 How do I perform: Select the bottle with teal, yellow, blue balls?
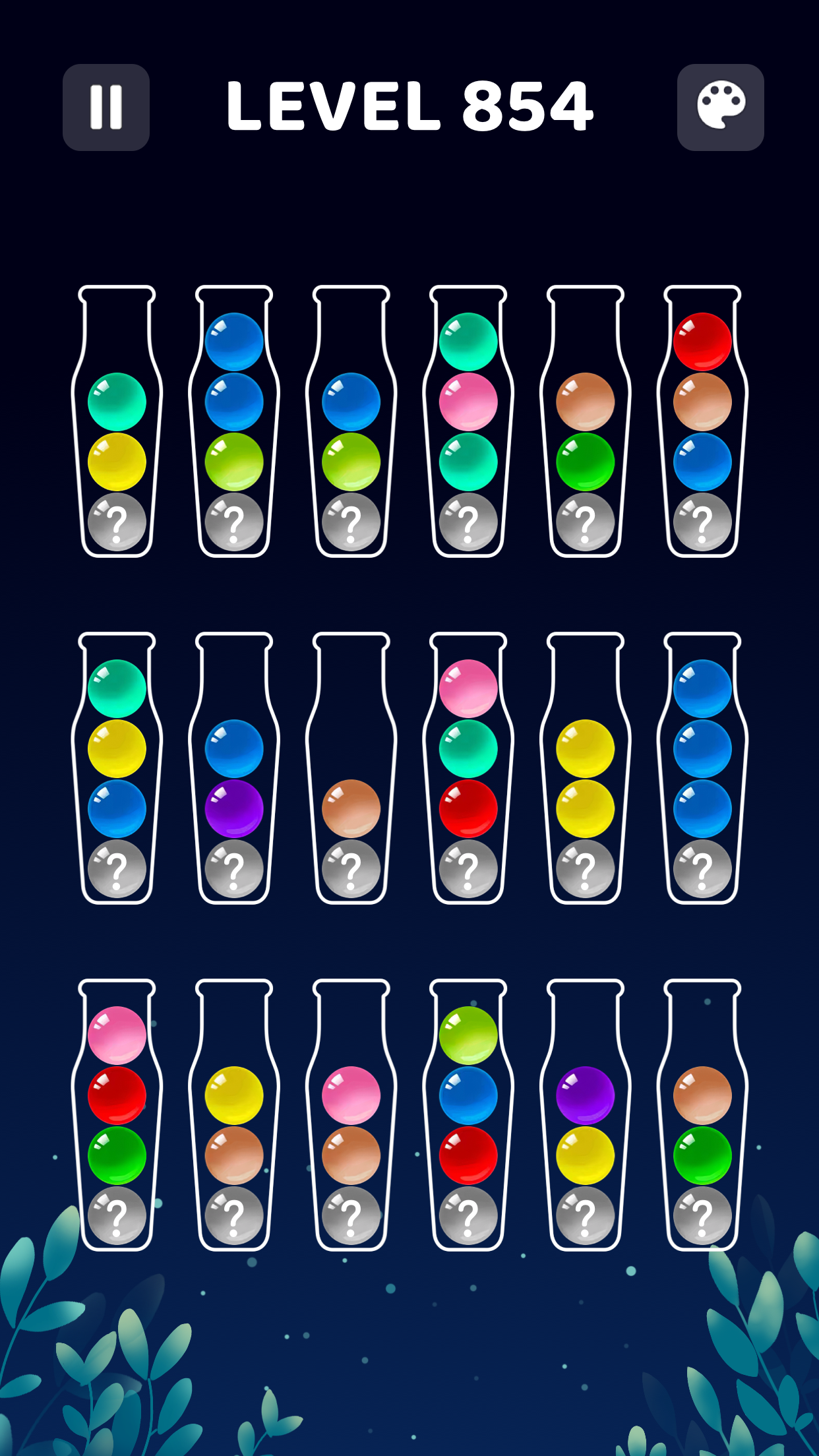tap(117, 768)
